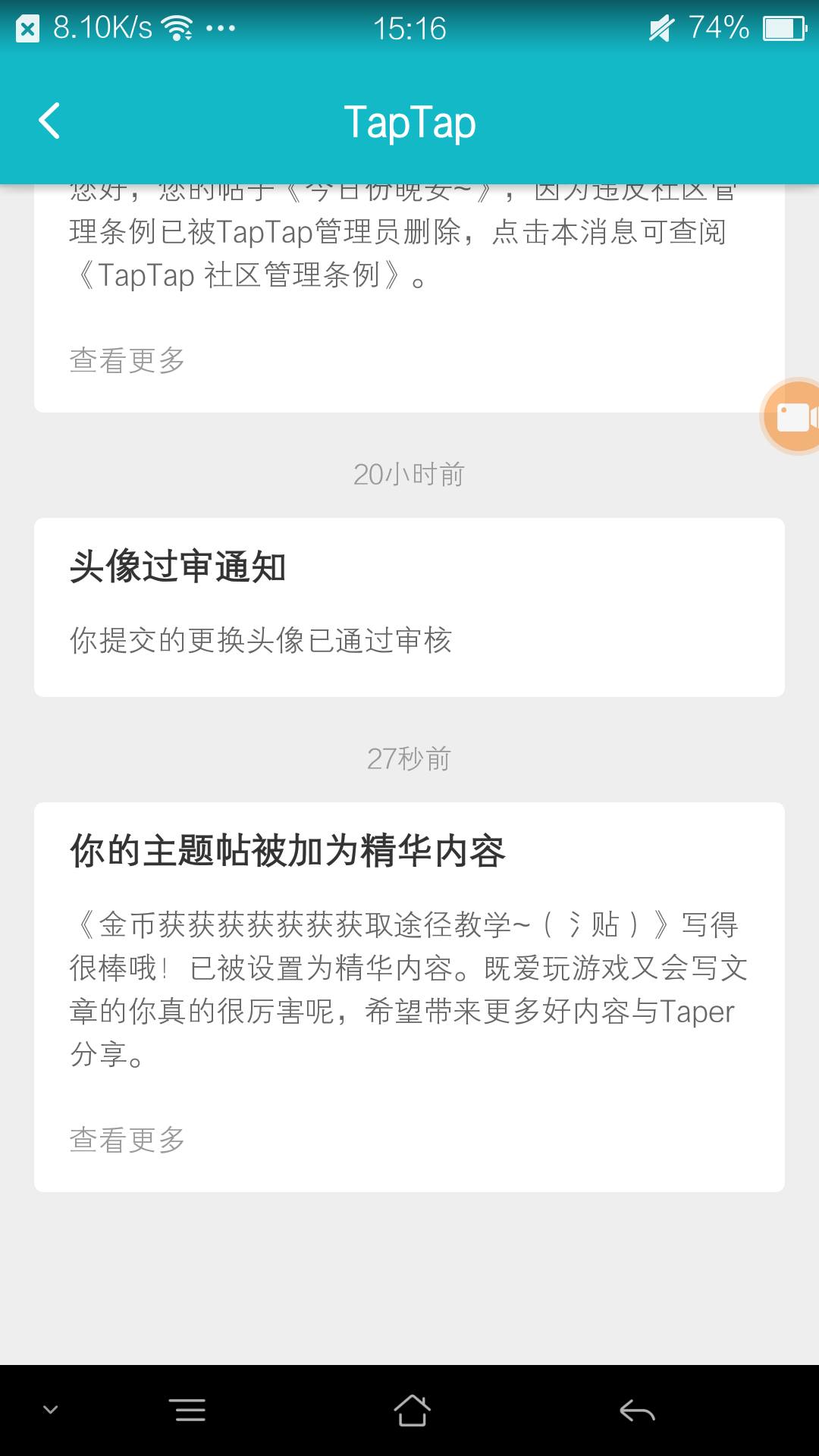
Task: Tap the 20小时前 timestamp divider
Action: (409, 473)
